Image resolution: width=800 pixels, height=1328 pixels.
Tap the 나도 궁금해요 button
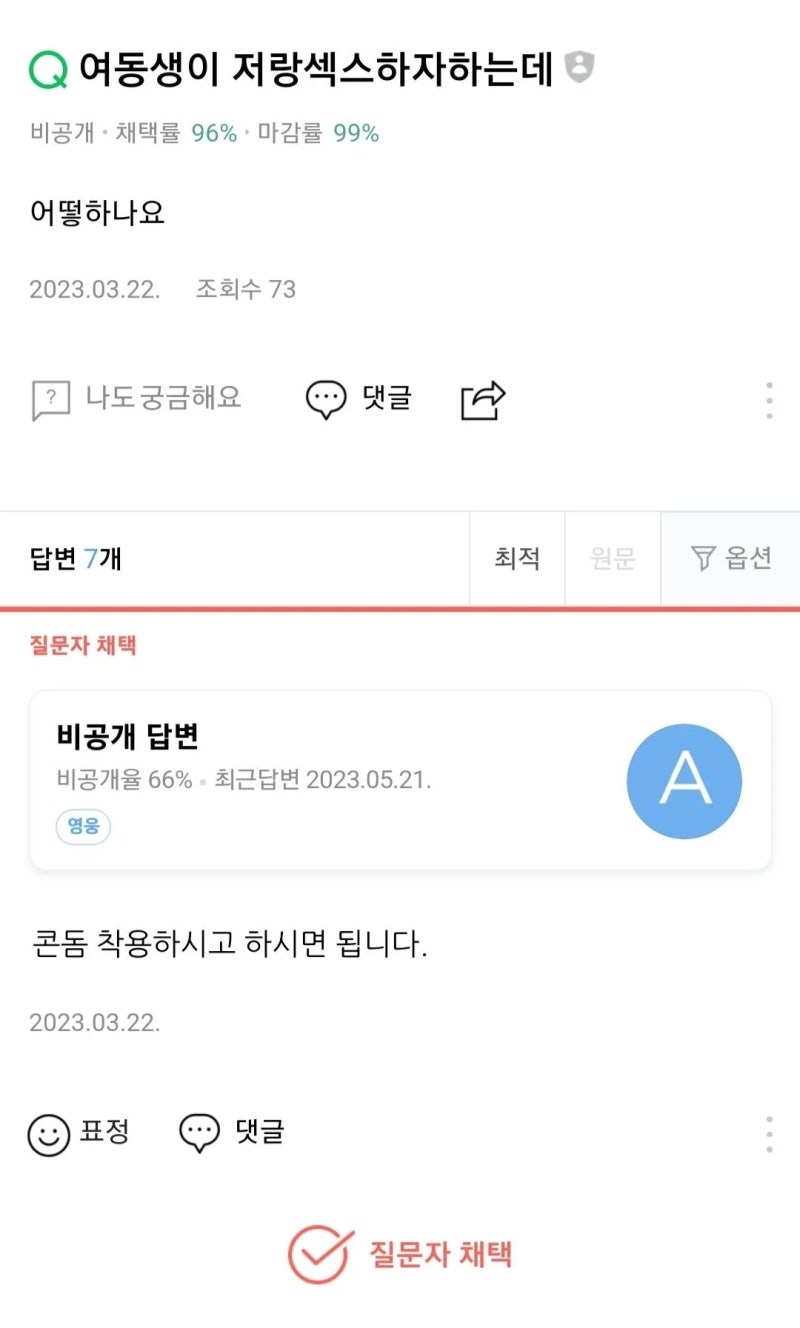pyautogui.click(x=136, y=399)
